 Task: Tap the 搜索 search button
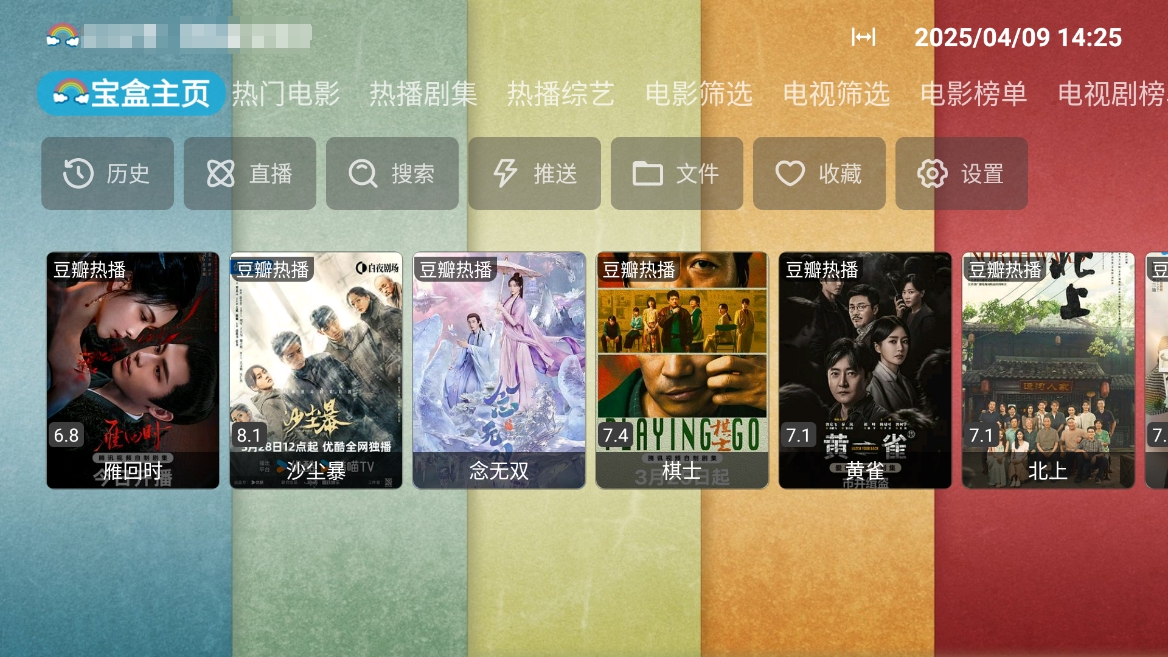(x=392, y=174)
